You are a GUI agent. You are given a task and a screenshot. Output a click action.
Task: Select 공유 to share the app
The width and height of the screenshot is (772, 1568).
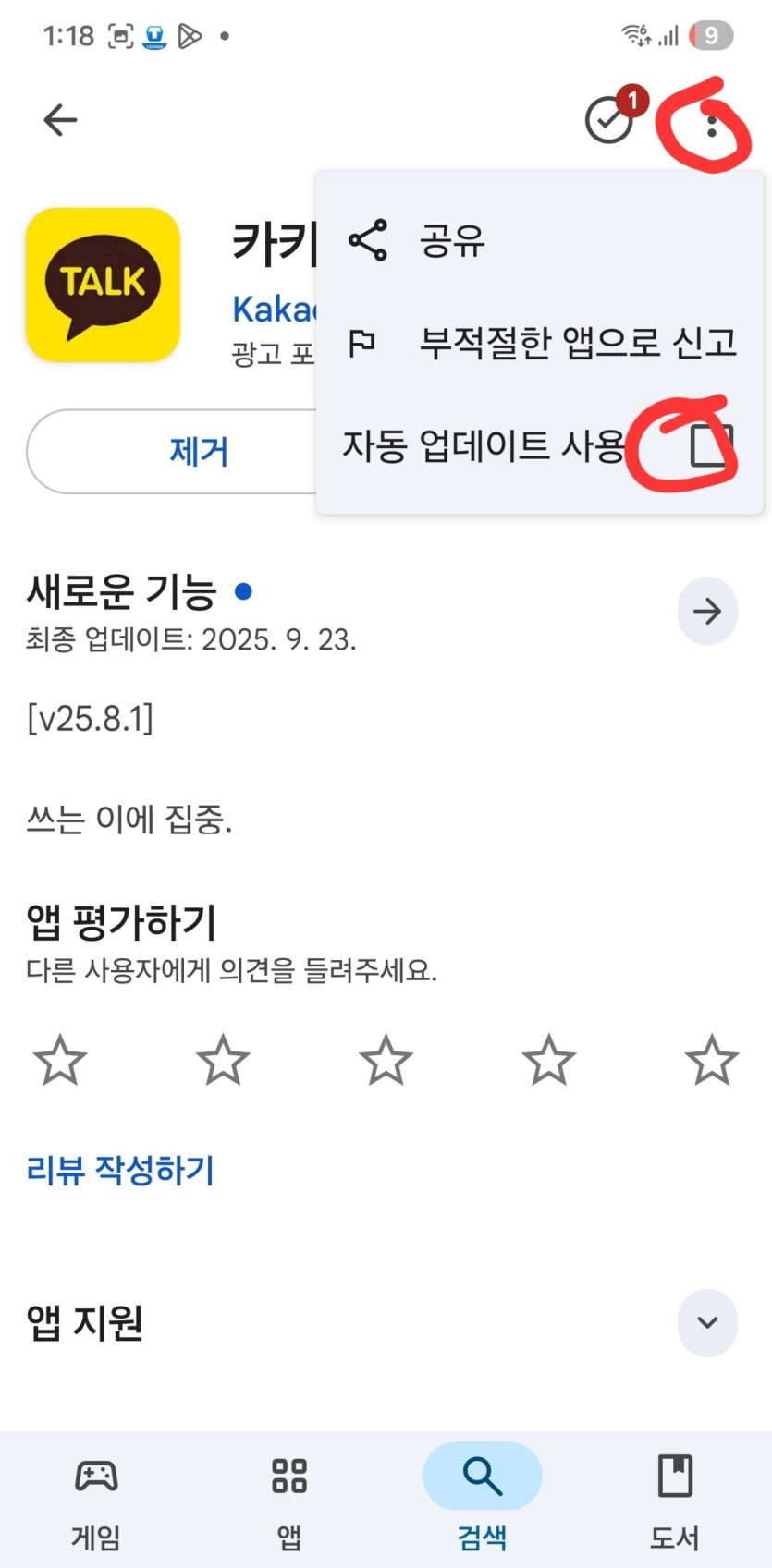point(451,241)
